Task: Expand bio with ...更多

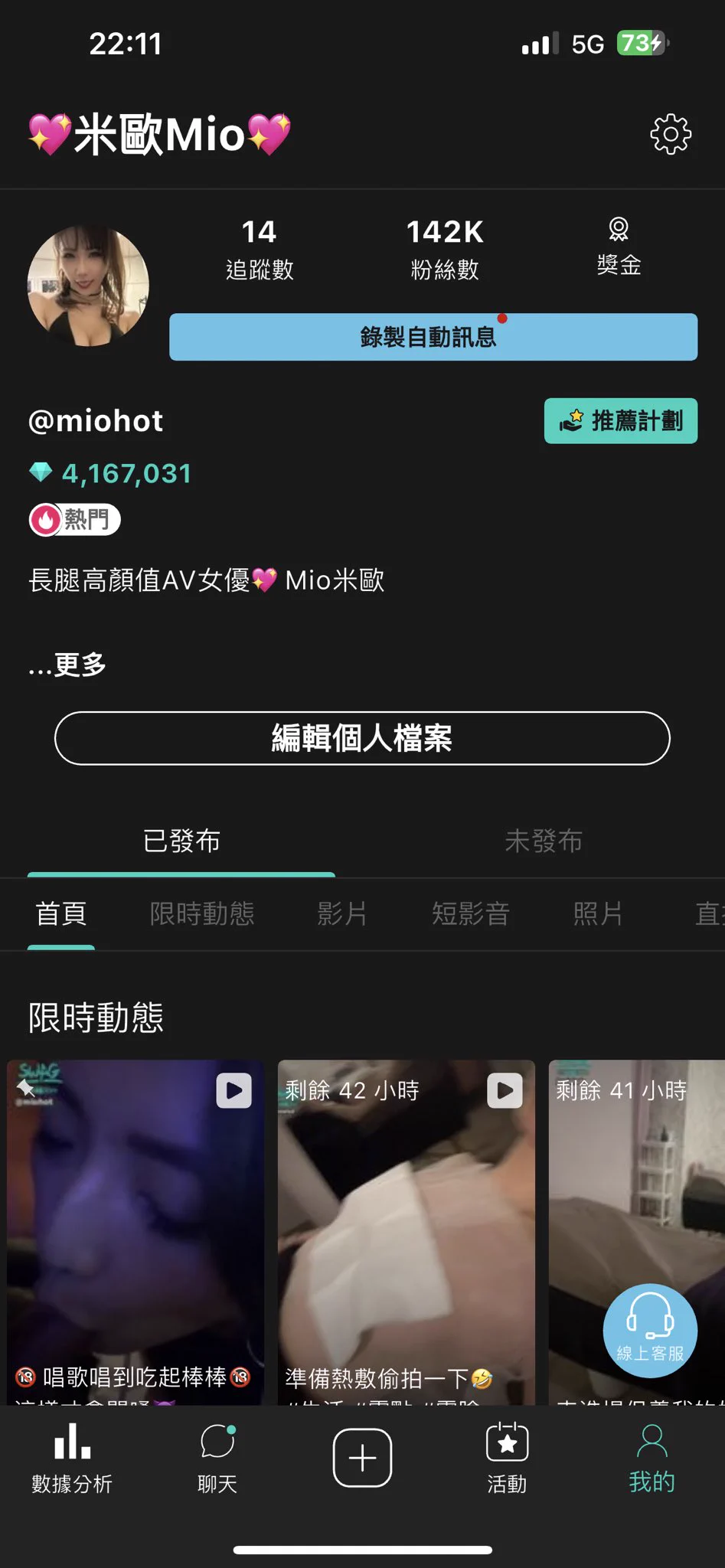Action: click(67, 665)
